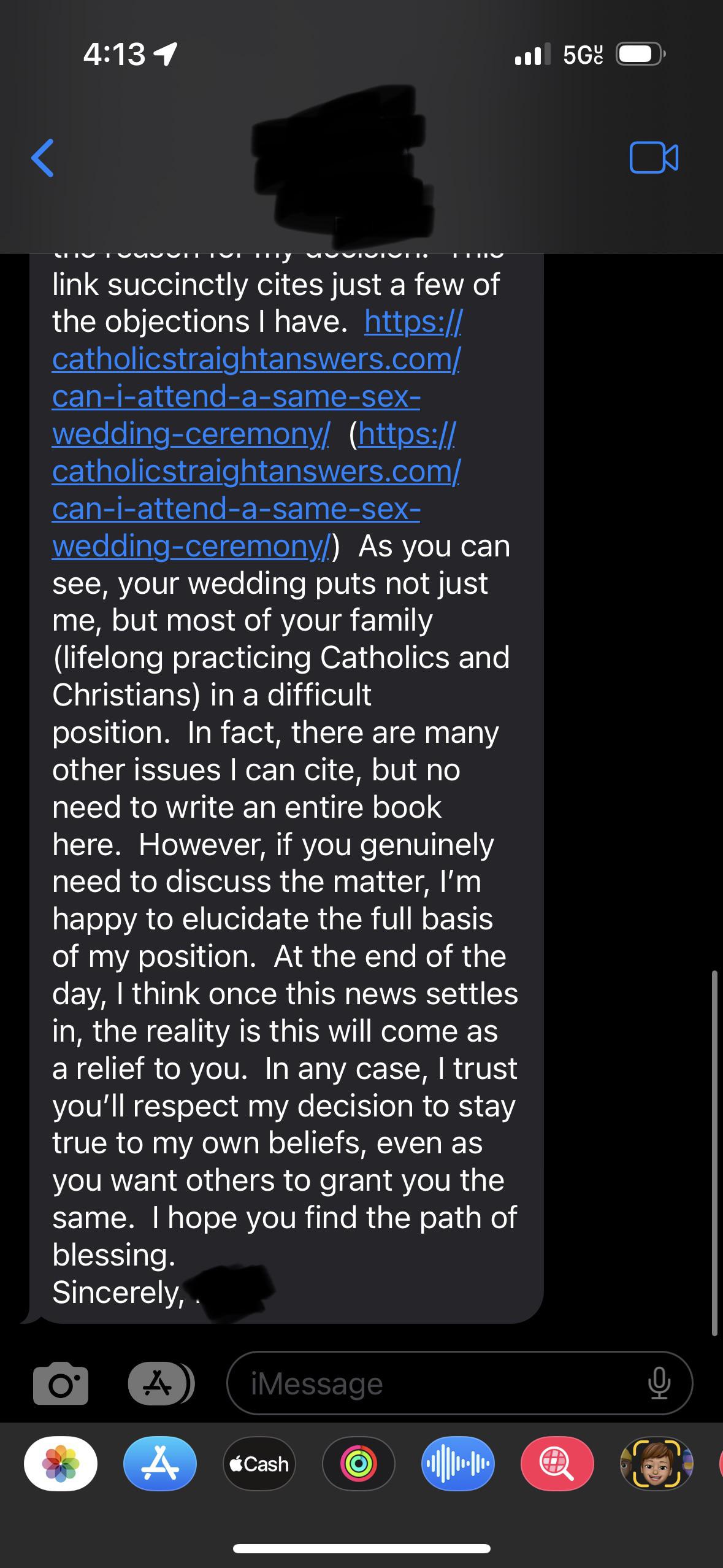Open the Photos app in the app strip

61,1464
